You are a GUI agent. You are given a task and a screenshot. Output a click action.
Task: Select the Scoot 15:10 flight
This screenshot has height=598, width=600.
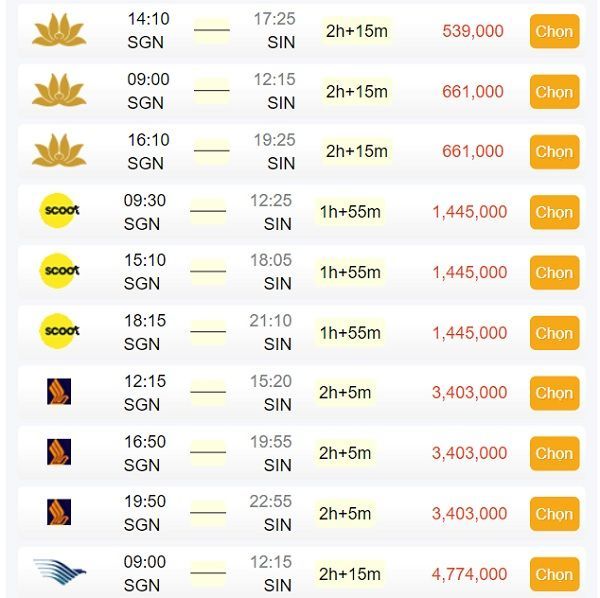pyautogui.click(x=554, y=273)
